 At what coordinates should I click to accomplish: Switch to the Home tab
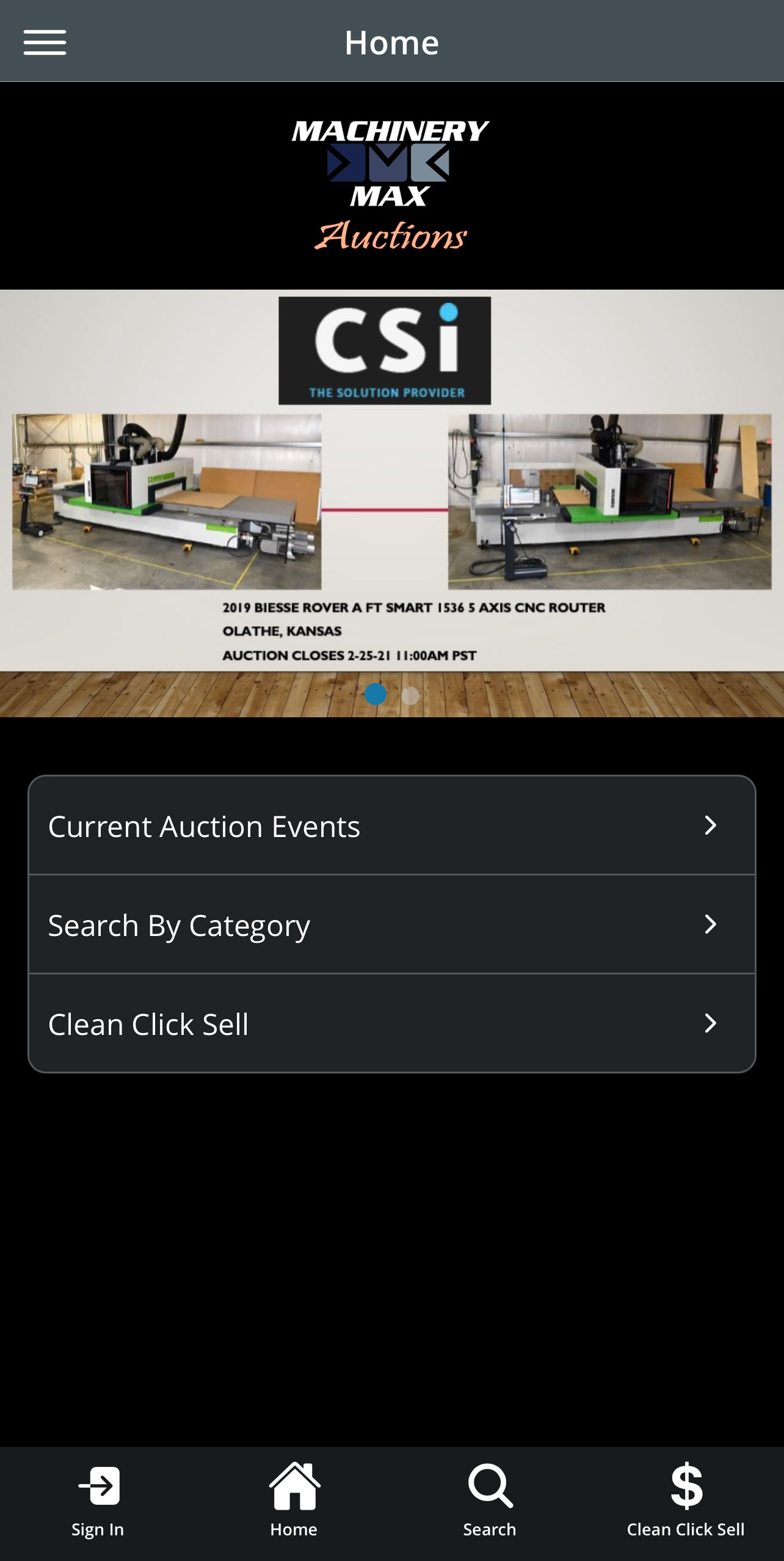point(294,1502)
